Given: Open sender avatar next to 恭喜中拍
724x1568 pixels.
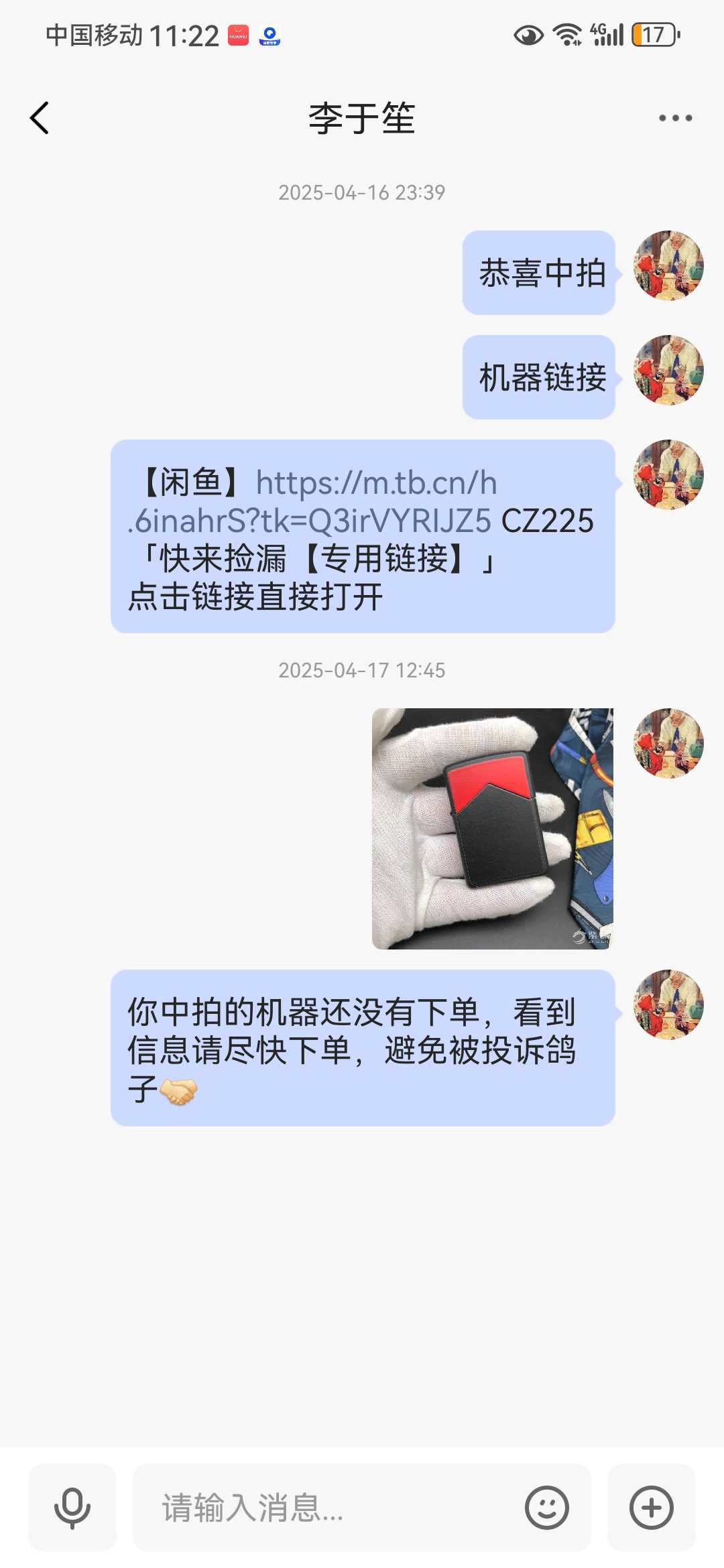Looking at the screenshot, I should 668,266.
